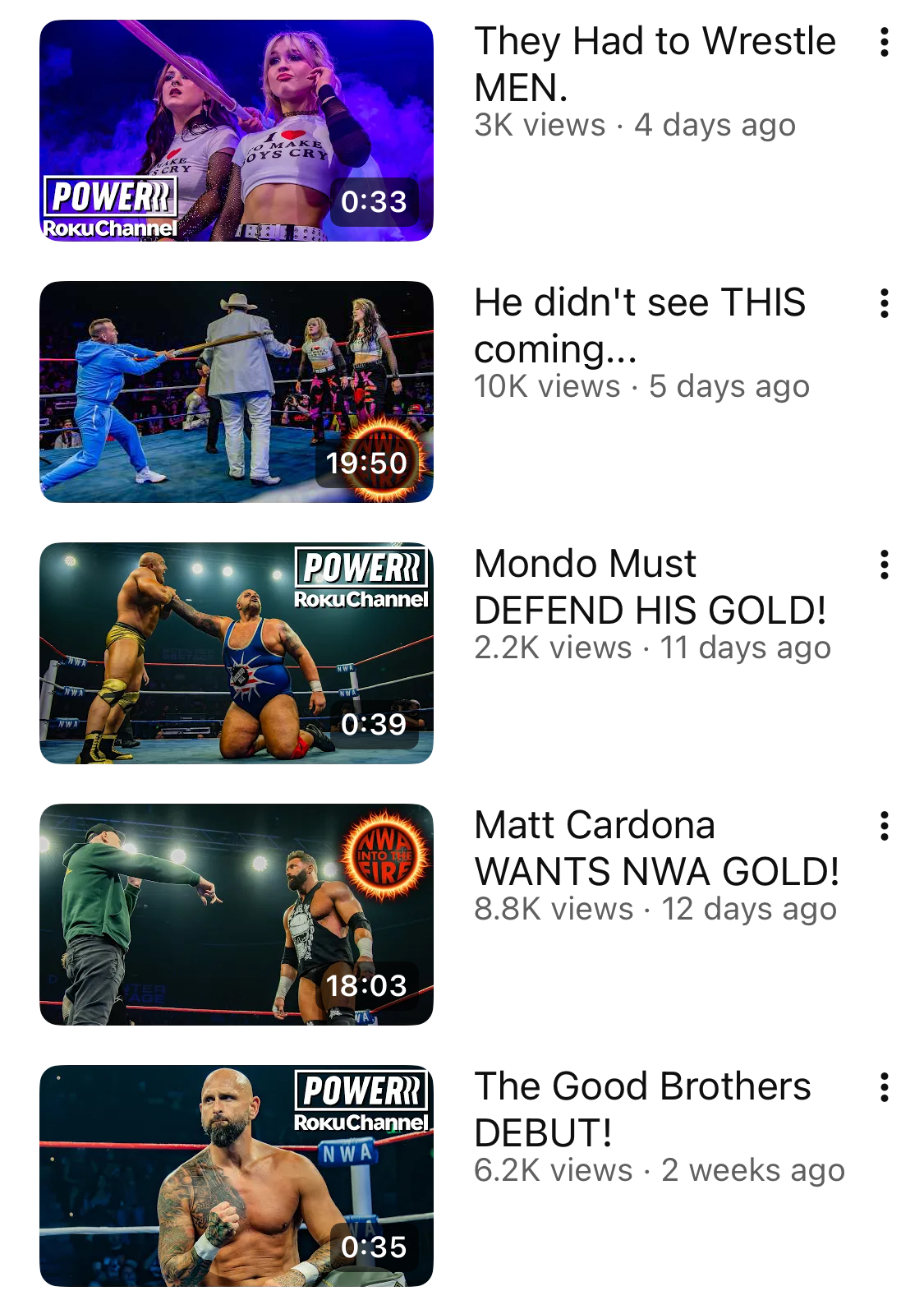The height and width of the screenshot is (1314, 924).
Task: Play the video 'He didn't see THIS coming...'
Action: click(x=237, y=392)
